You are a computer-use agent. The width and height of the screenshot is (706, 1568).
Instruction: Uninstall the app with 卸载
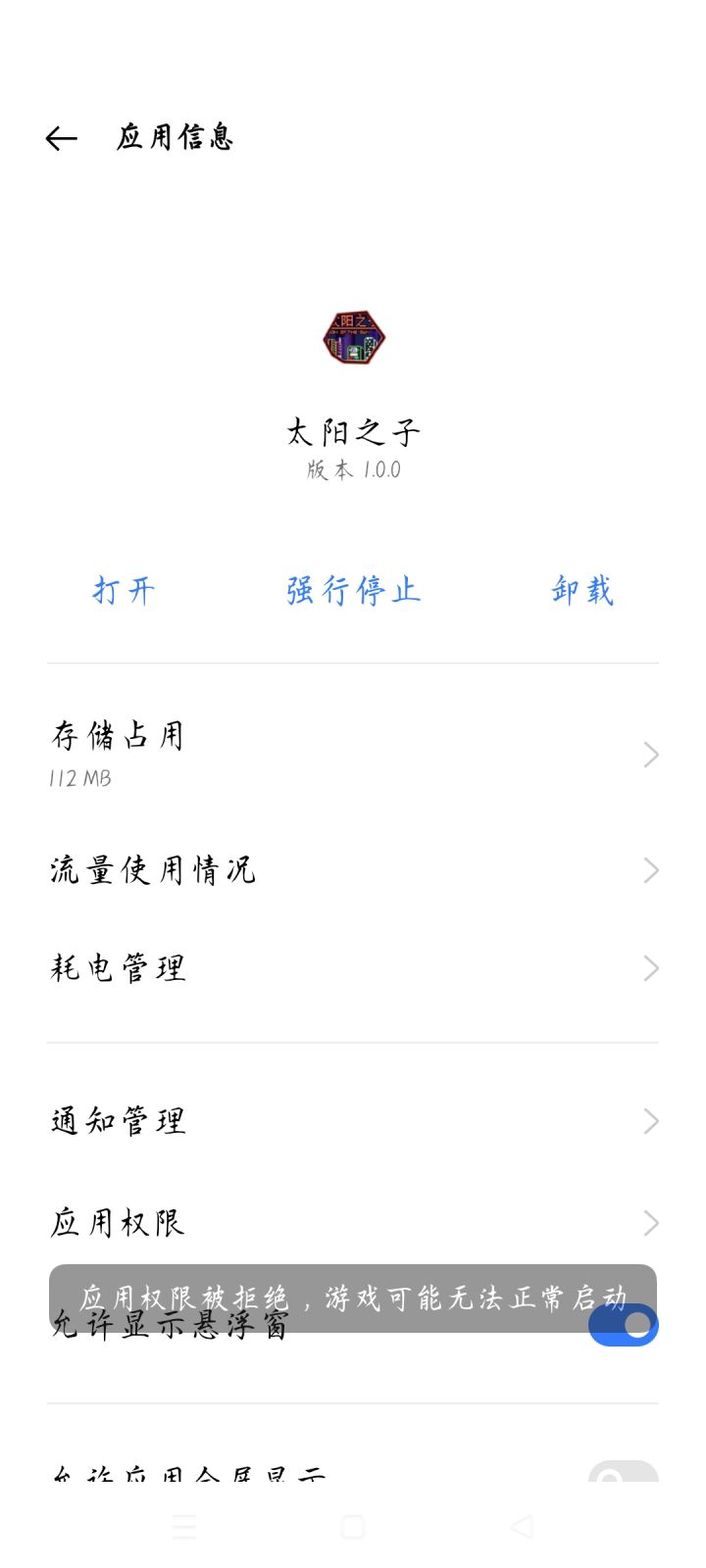click(582, 591)
